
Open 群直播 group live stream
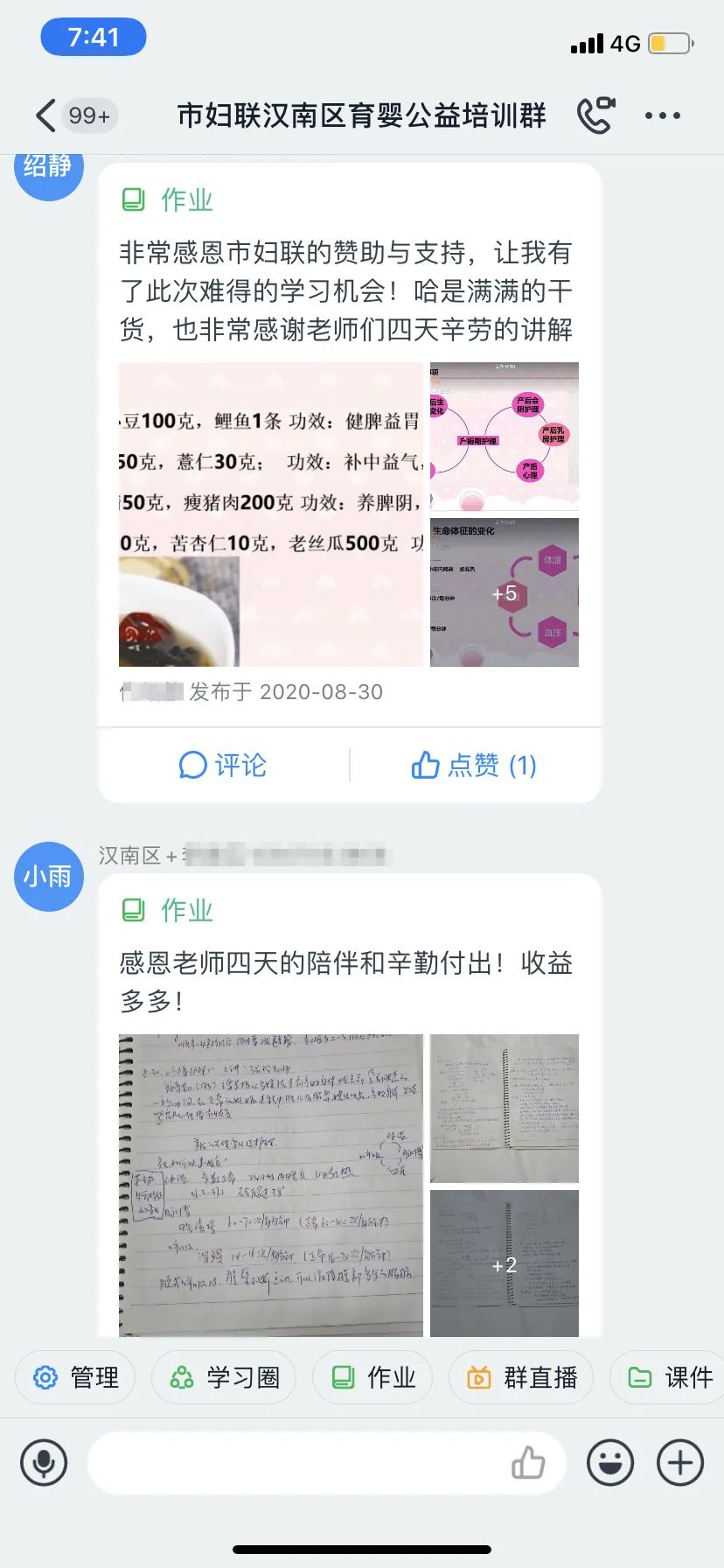tap(522, 1377)
